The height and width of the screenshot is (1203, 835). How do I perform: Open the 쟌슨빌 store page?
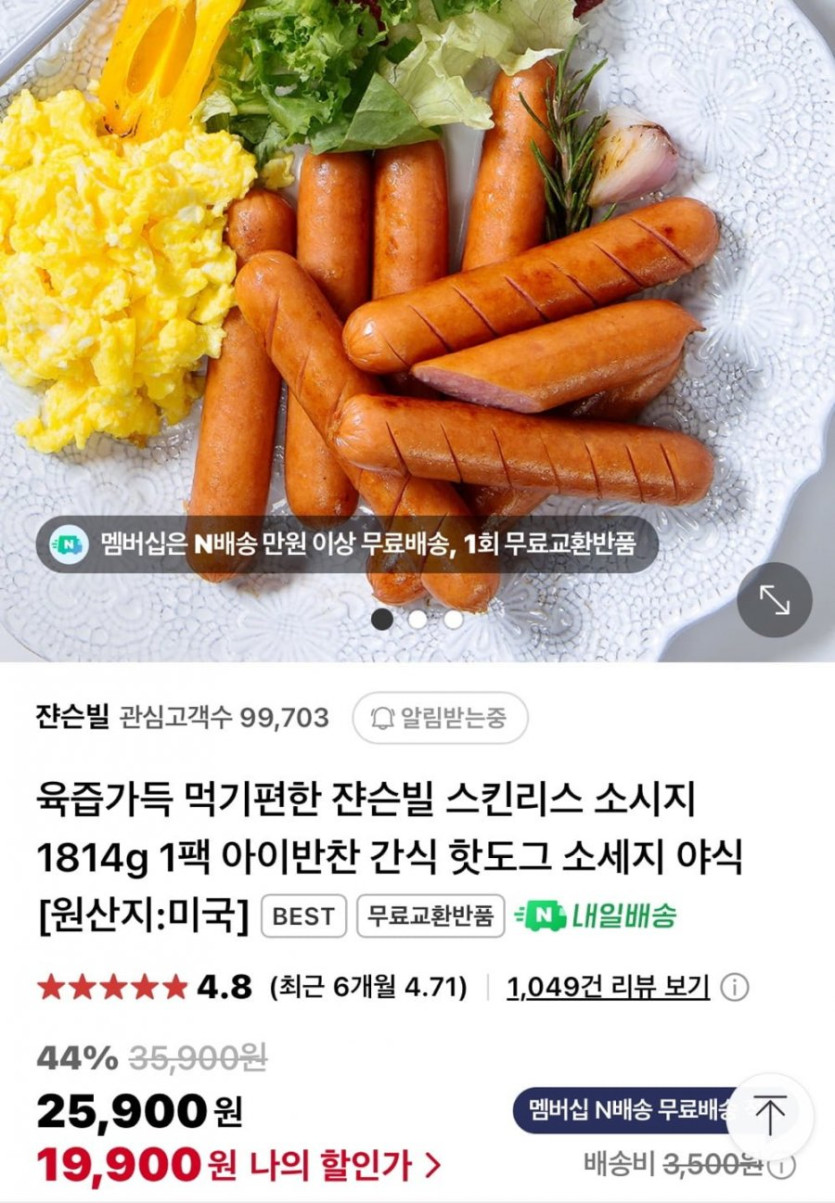71,718
